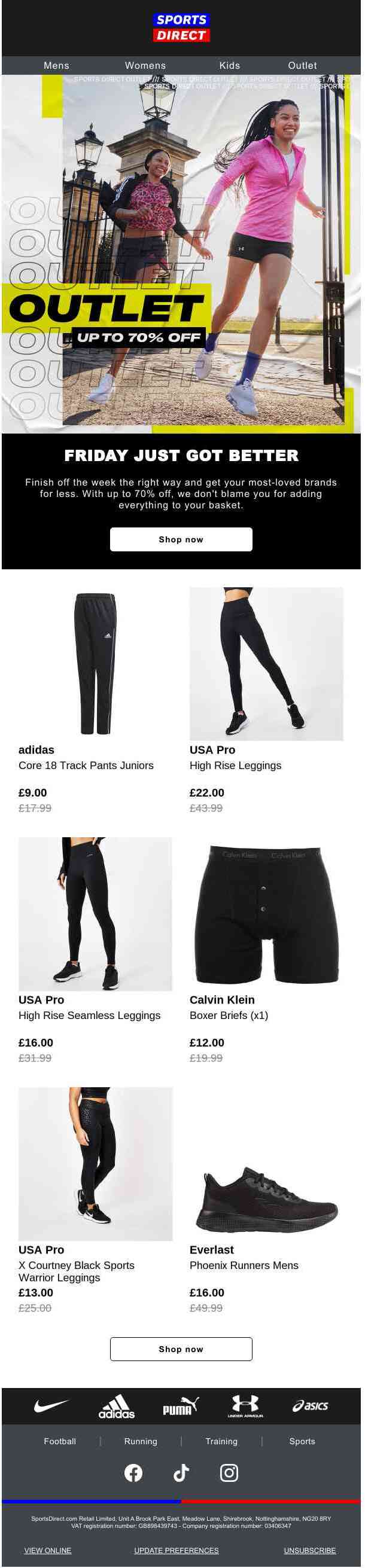Browse the Training link
The width and height of the screenshot is (365, 1568).
pyautogui.click(x=221, y=1441)
